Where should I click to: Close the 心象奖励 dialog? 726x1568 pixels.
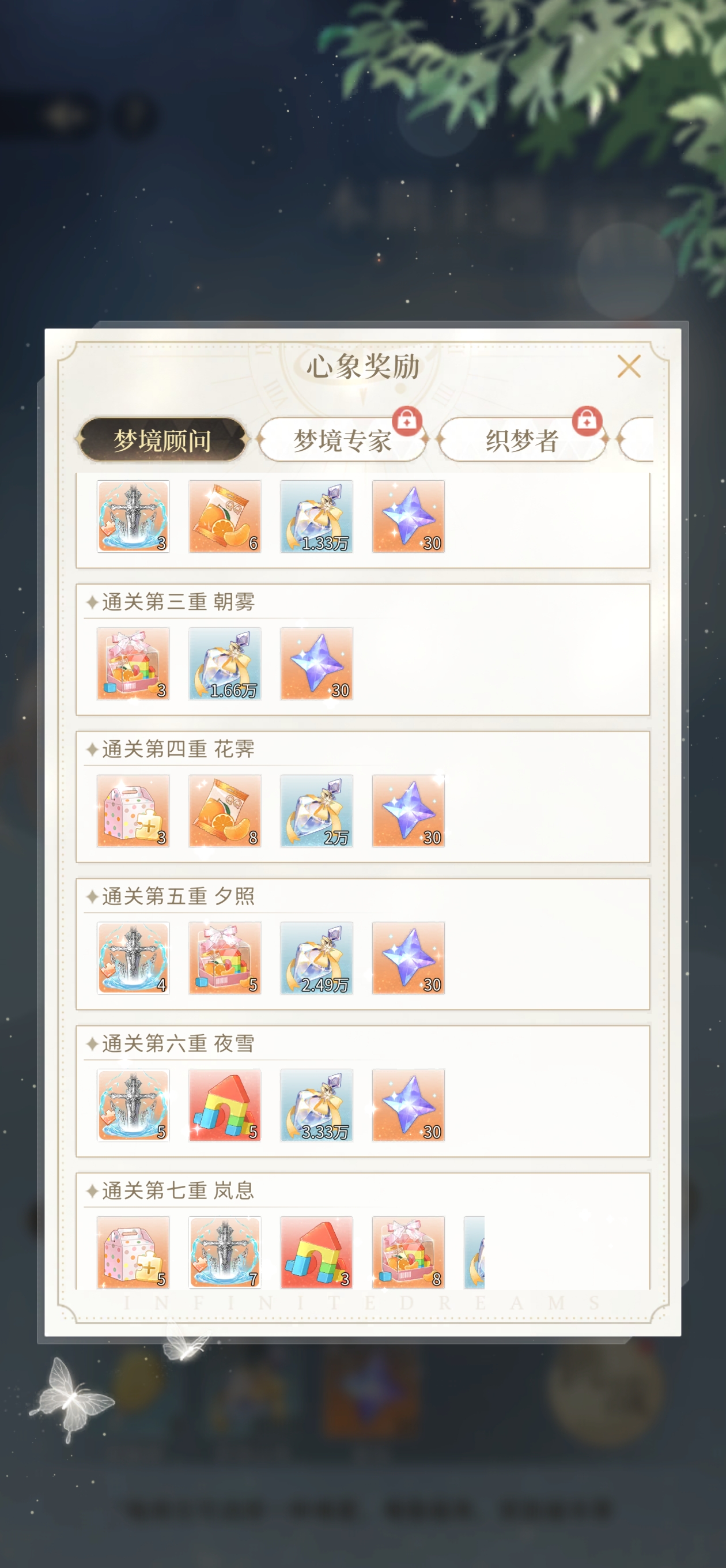629,367
